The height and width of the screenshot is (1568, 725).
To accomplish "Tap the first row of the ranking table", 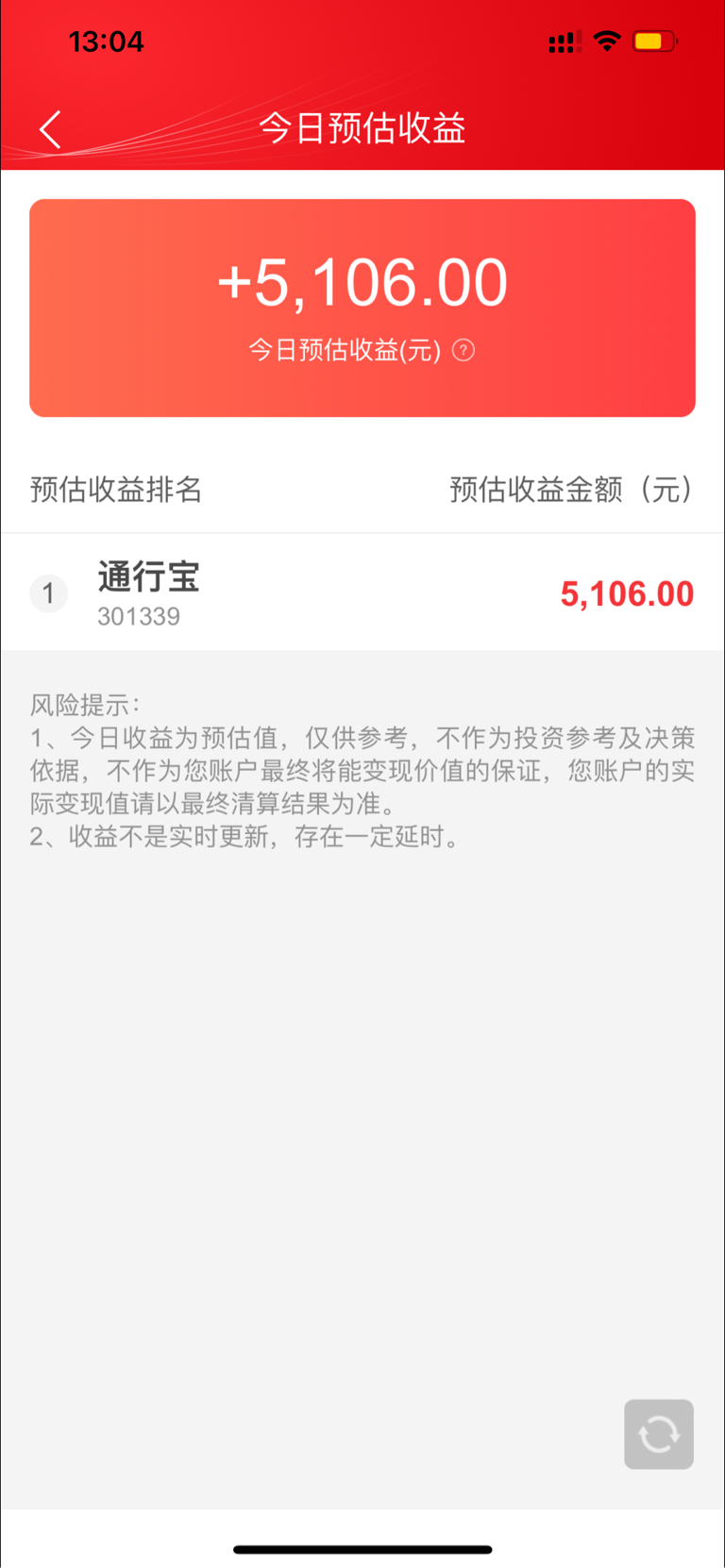I will pyautogui.click(x=362, y=592).
